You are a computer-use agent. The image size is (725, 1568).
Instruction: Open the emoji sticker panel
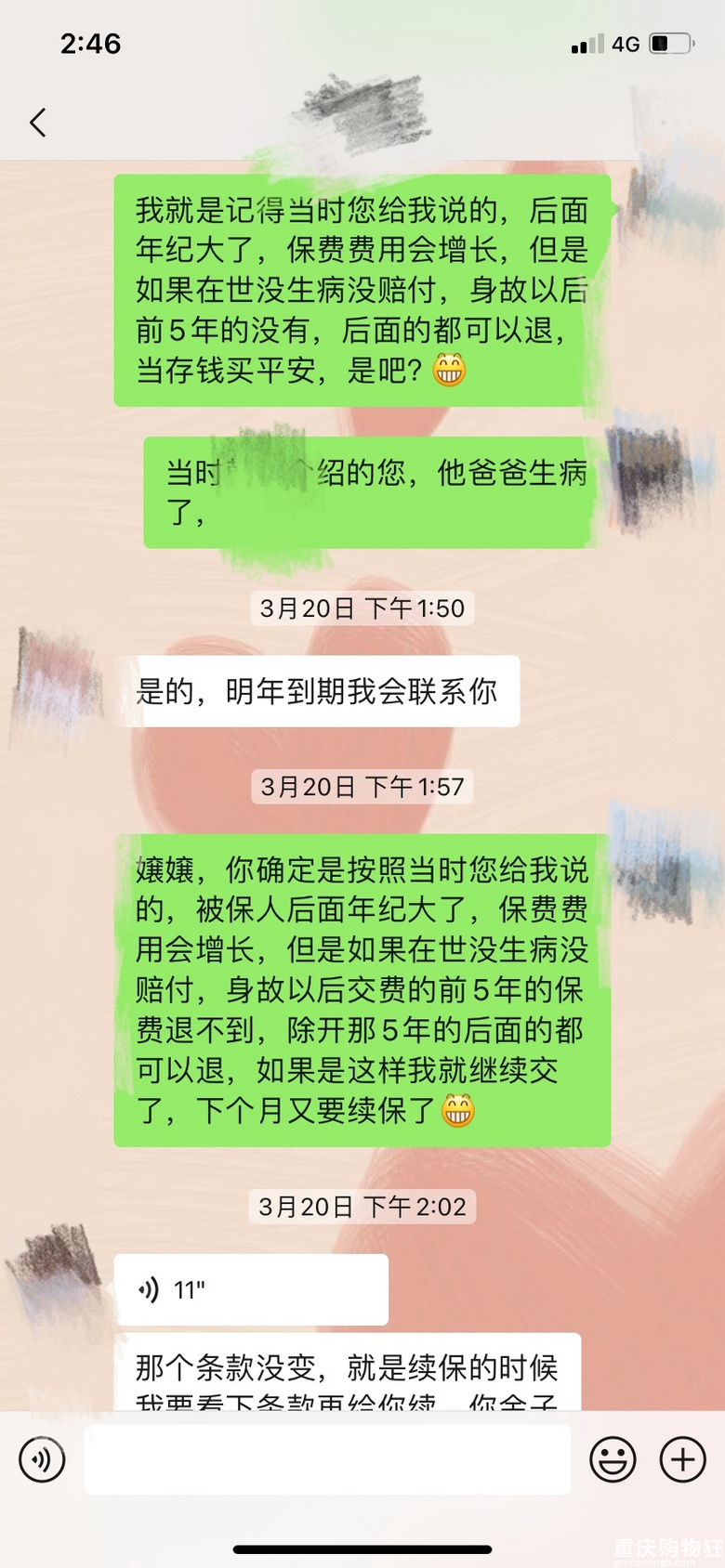(x=613, y=1458)
